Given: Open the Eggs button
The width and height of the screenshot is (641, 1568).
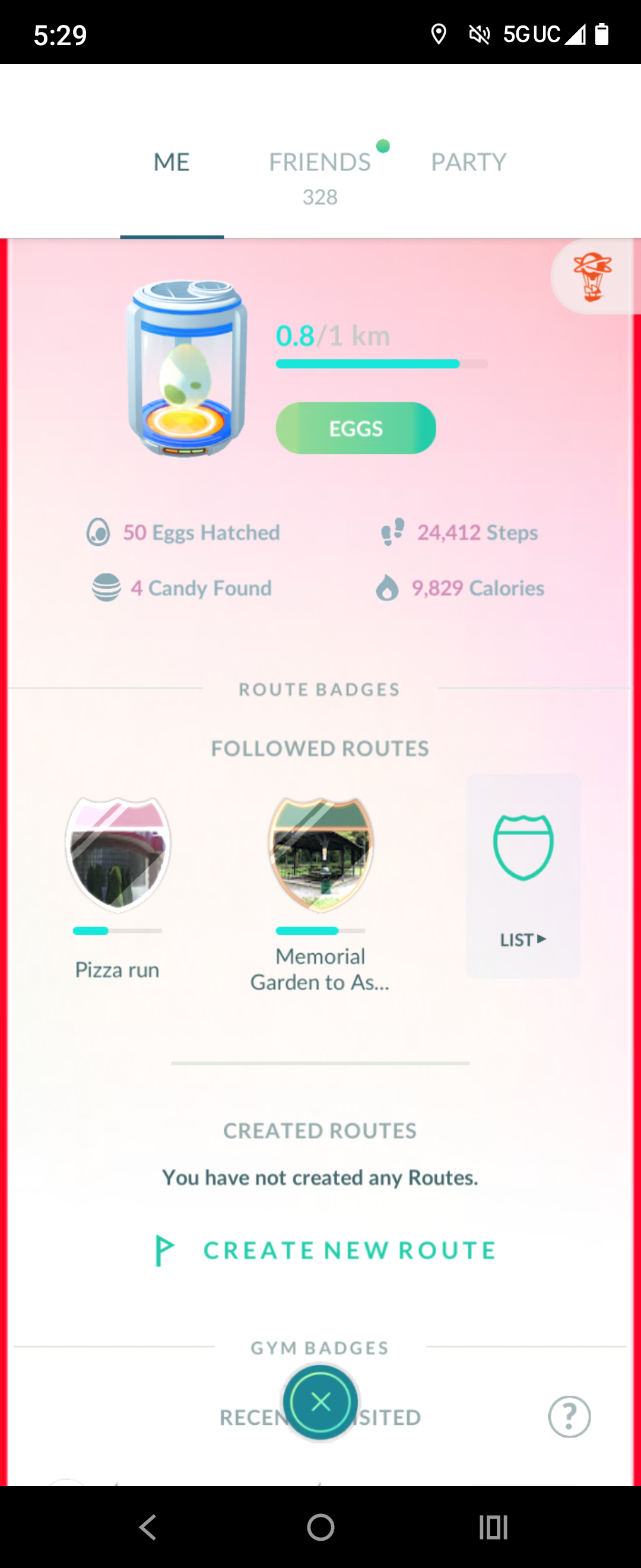Looking at the screenshot, I should pyautogui.click(x=356, y=428).
